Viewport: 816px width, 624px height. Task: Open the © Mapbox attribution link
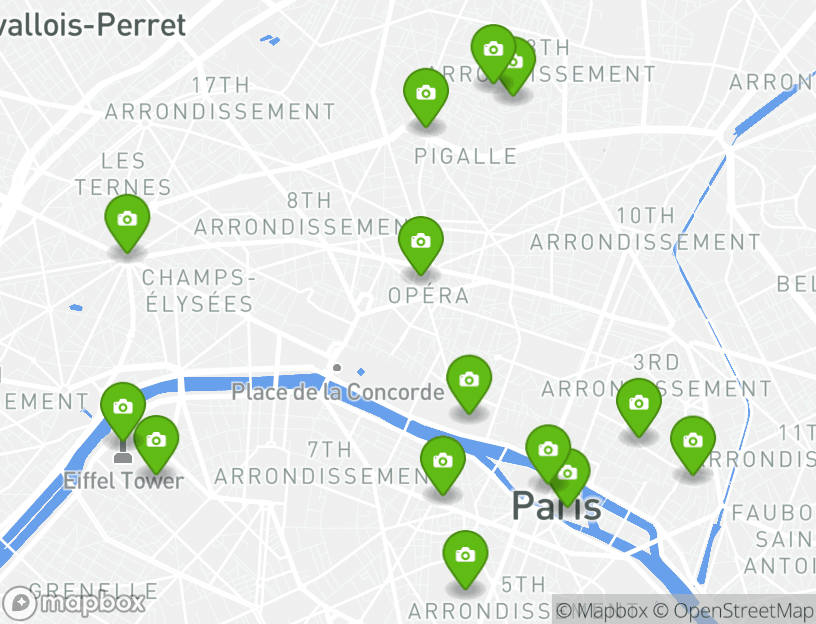(602, 610)
